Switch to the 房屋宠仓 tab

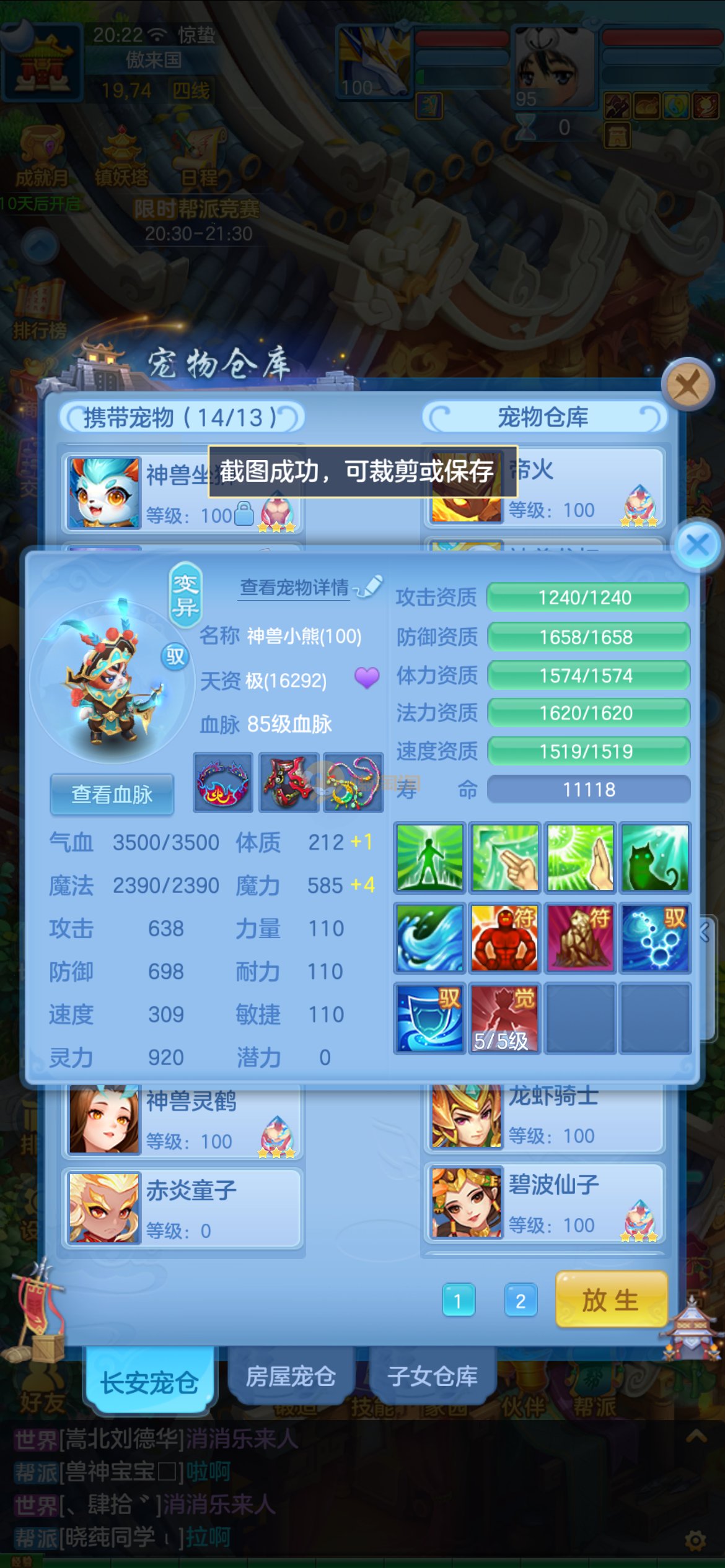pyautogui.click(x=291, y=1377)
